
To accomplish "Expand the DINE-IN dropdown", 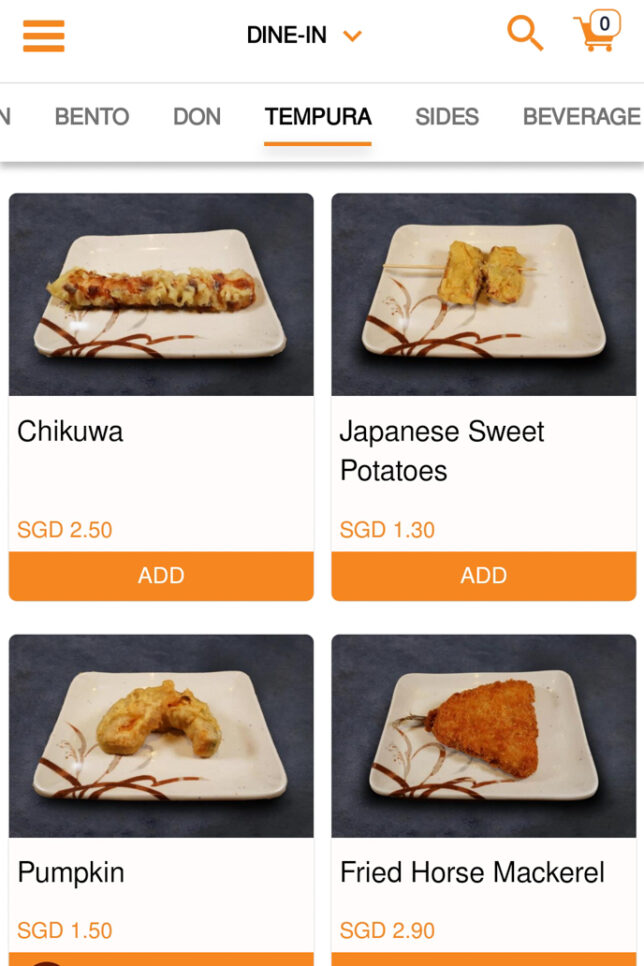I will [304, 36].
